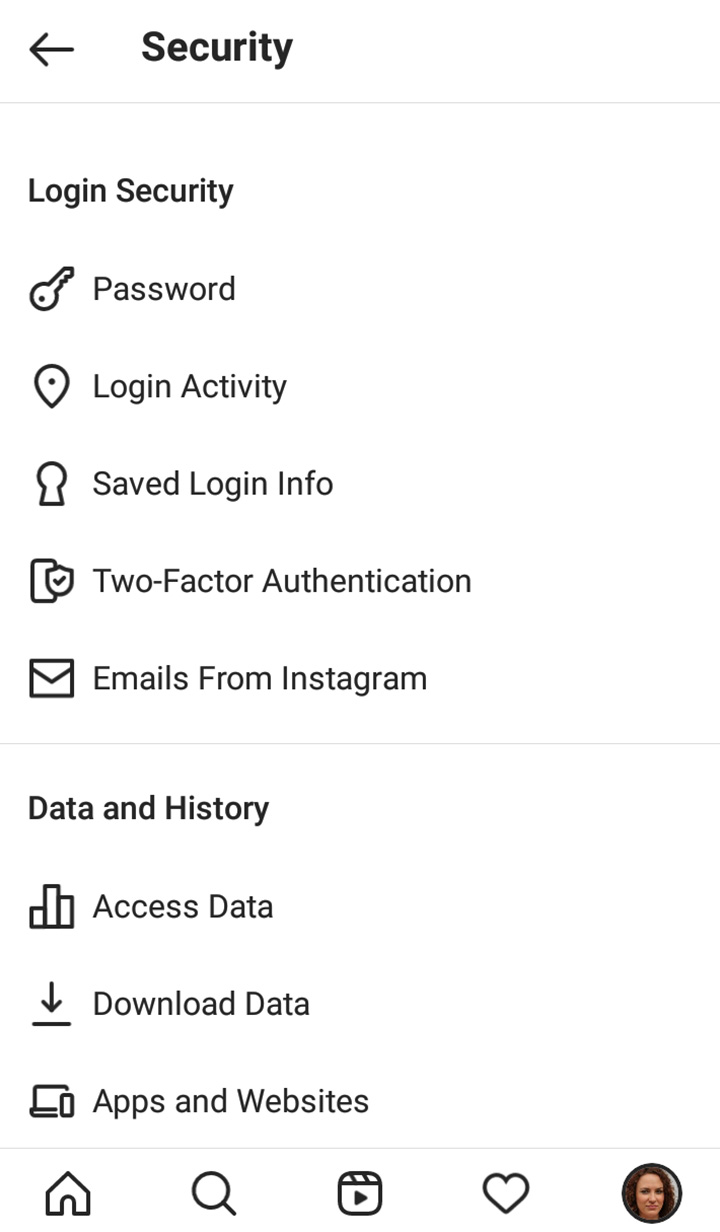Open Saved Login Info
Screen dimensions: 720x1232
pyautogui.click(x=360, y=484)
